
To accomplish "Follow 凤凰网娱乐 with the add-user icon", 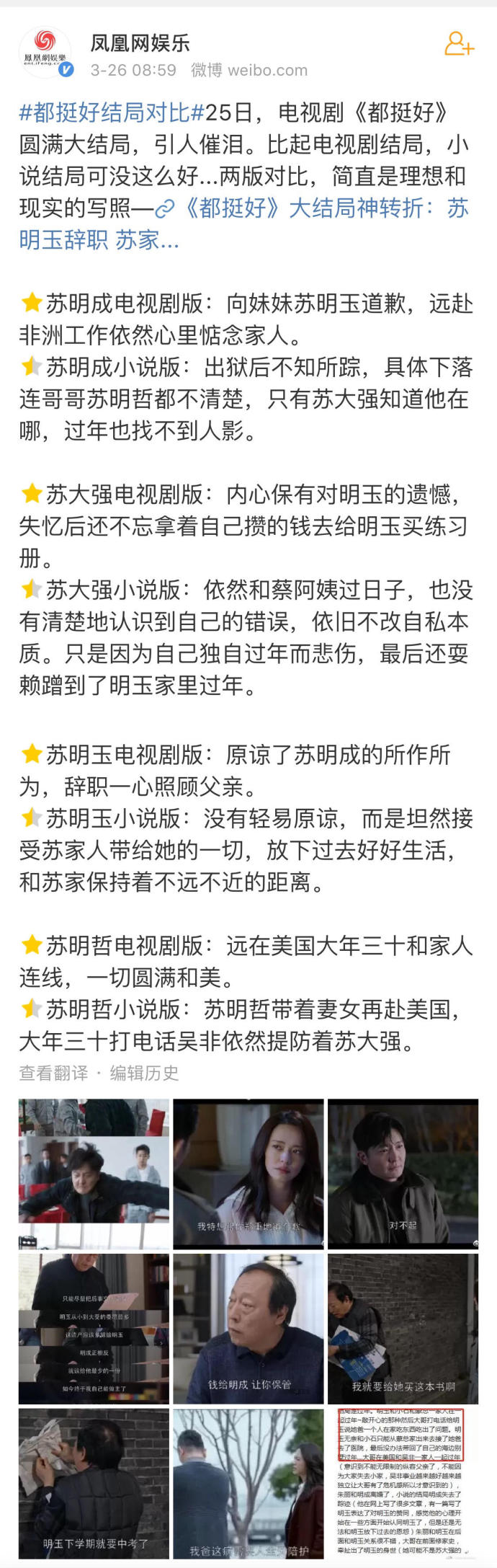I will [459, 45].
